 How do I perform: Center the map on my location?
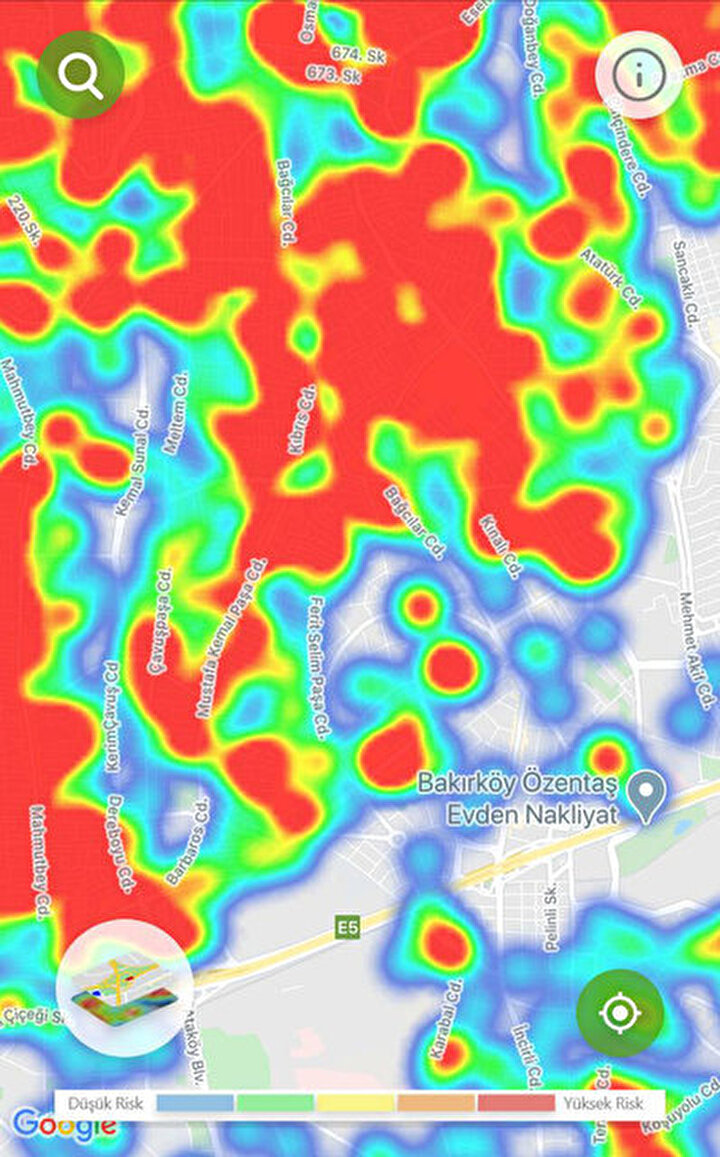click(619, 1013)
